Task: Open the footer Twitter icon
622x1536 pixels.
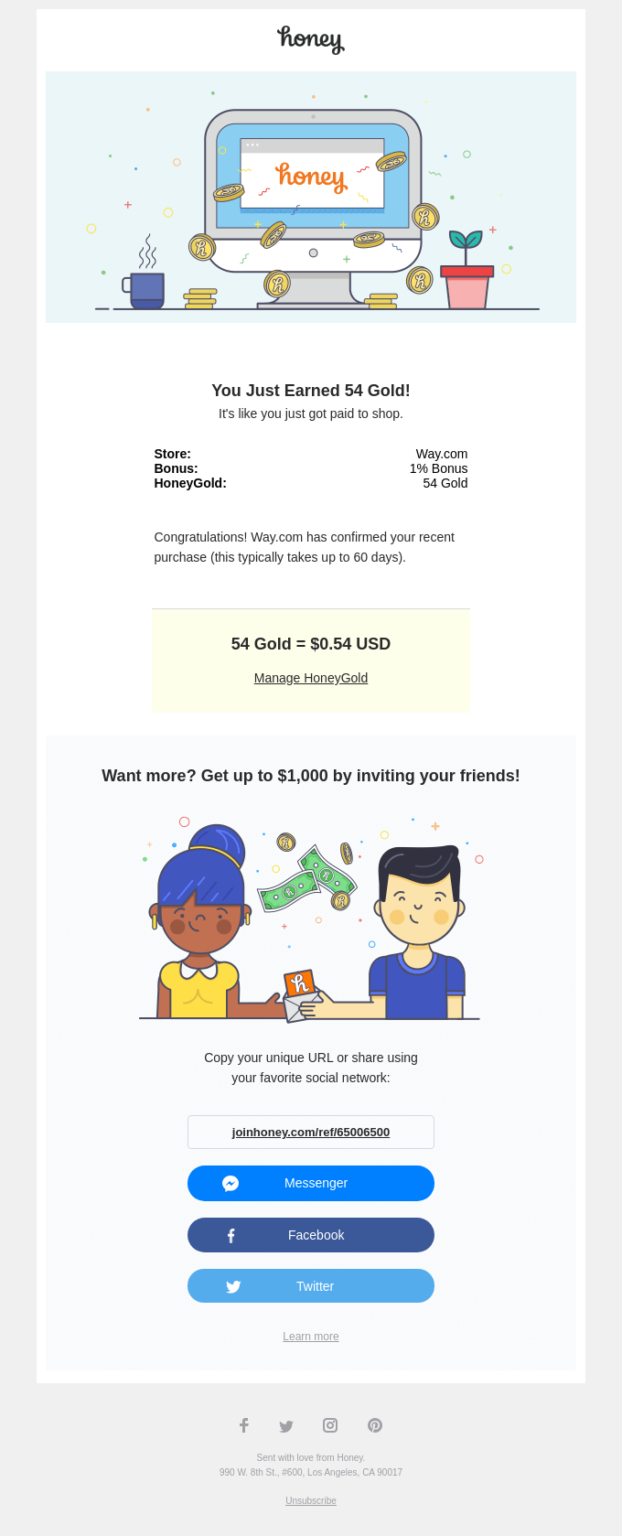Action: tap(286, 1426)
